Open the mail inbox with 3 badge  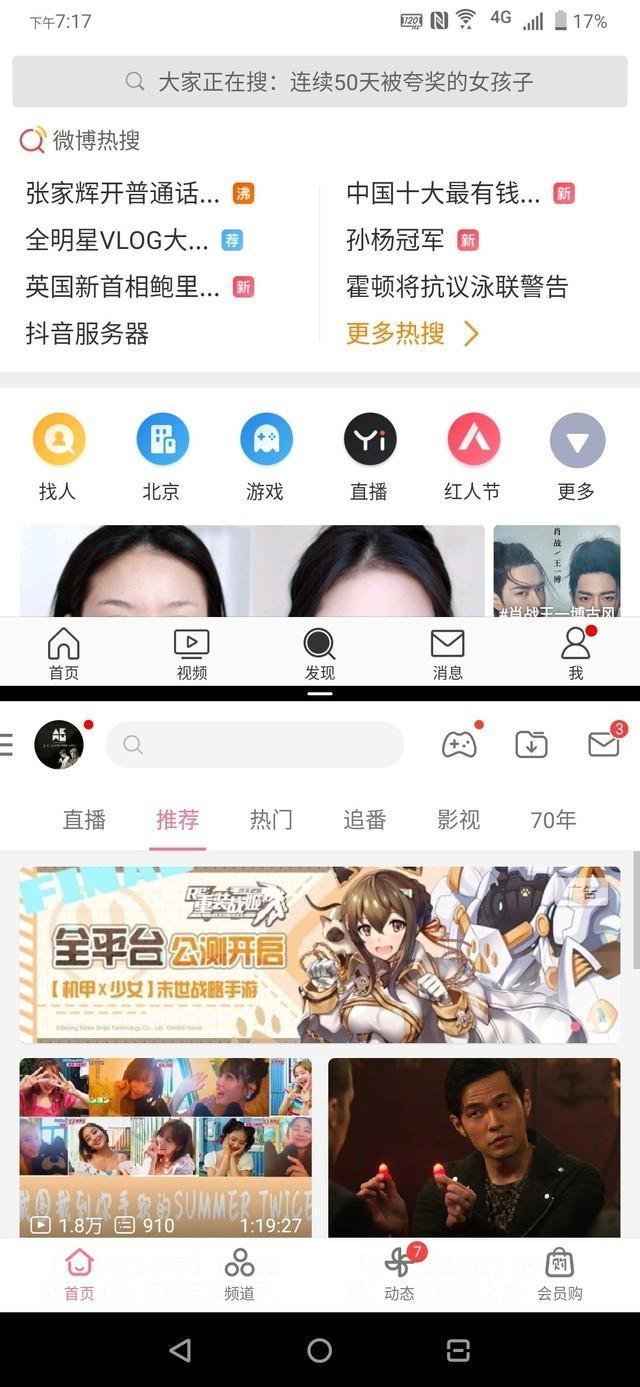(603, 744)
